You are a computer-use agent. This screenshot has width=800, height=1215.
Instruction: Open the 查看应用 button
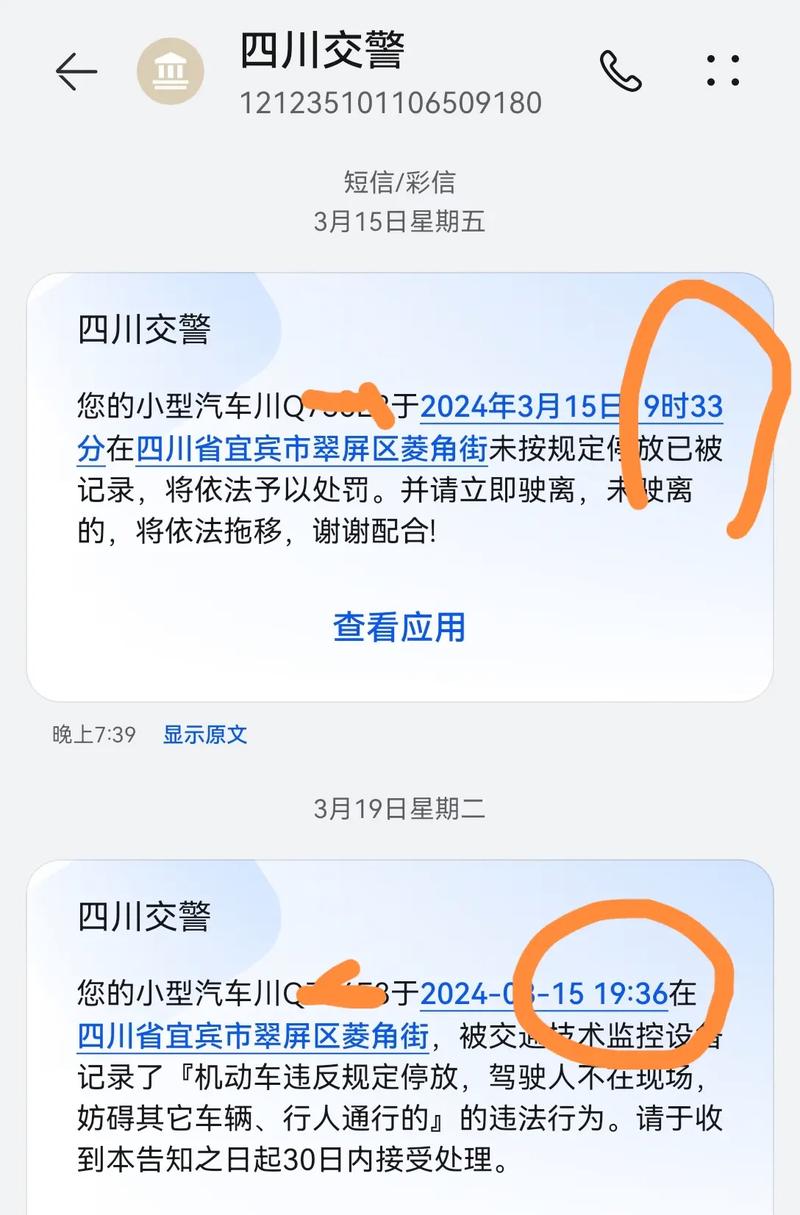tap(399, 628)
